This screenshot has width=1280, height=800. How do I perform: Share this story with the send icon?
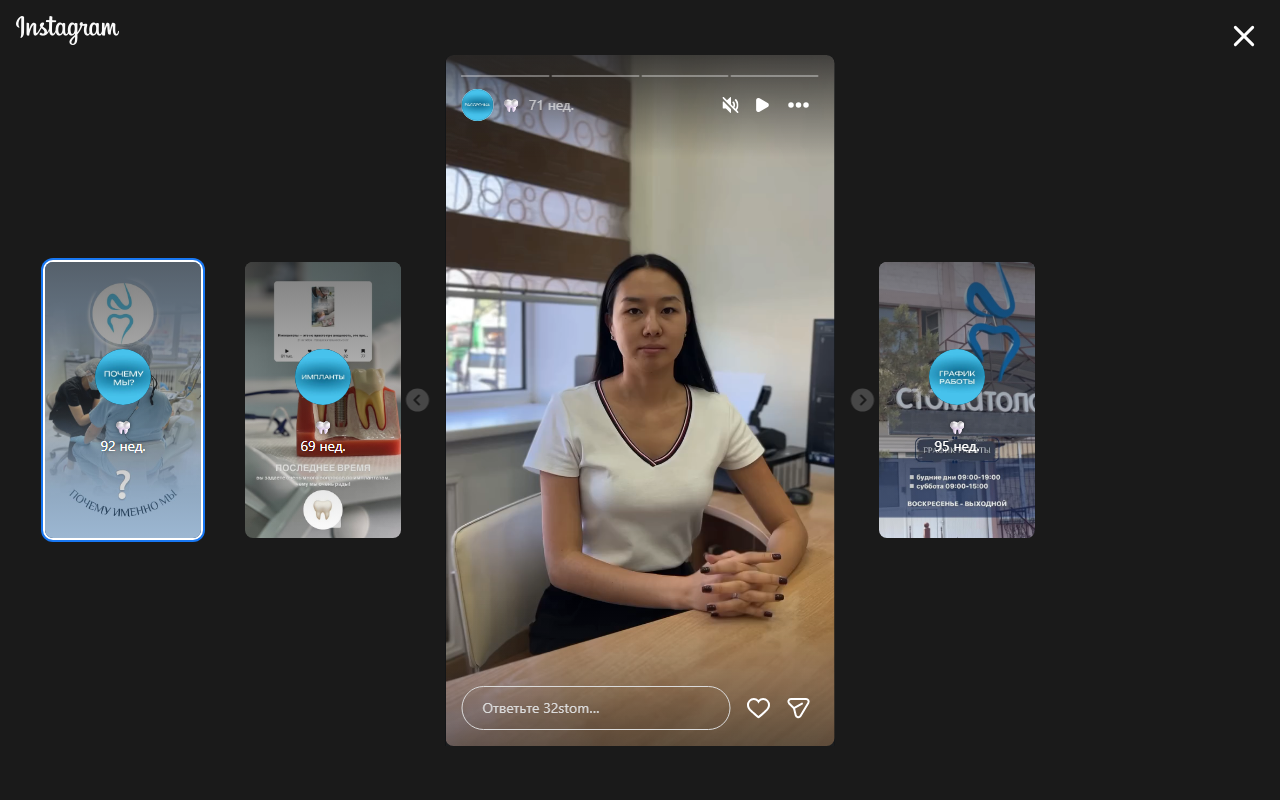(x=798, y=708)
